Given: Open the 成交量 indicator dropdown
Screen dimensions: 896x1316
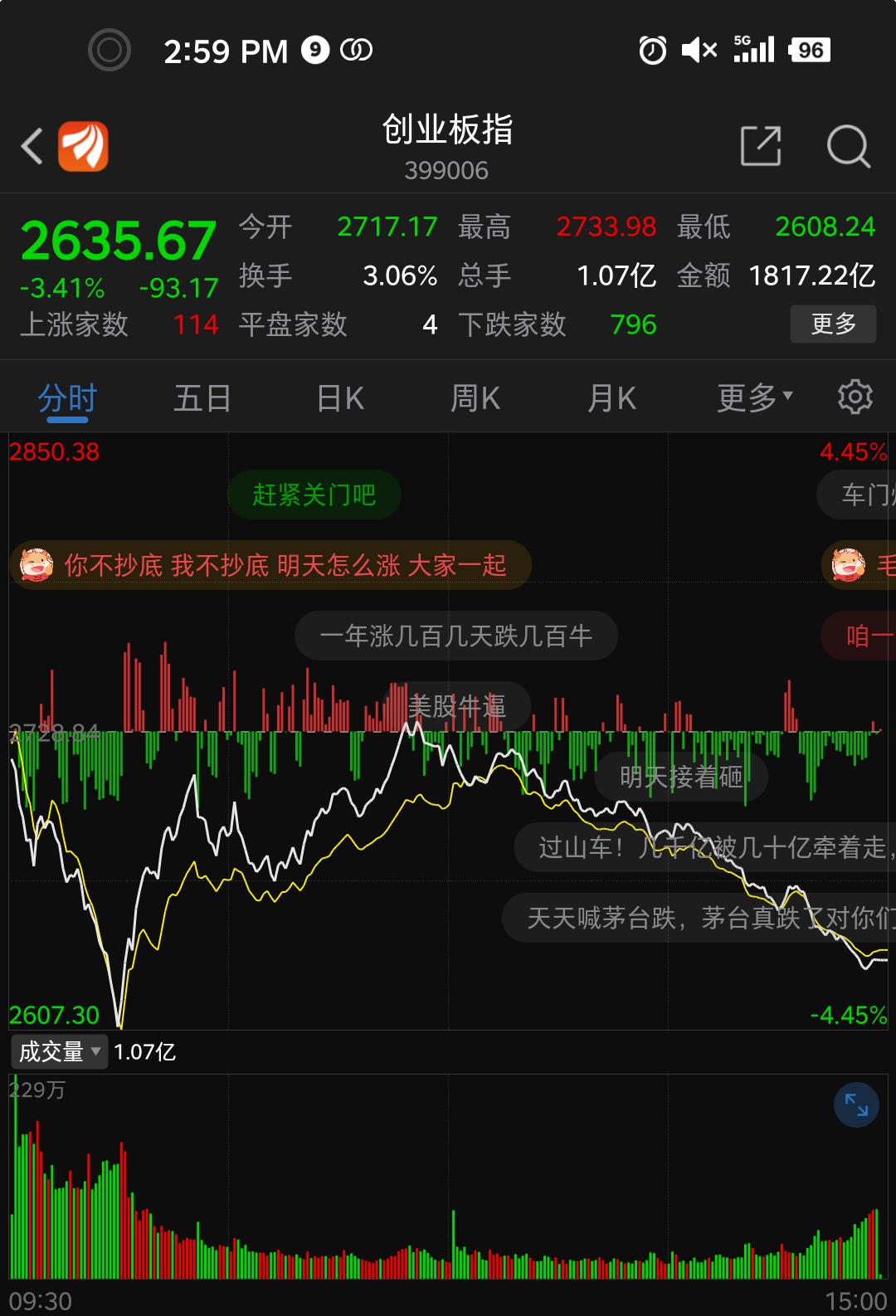Looking at the screenshot, I should point(53,1051).
